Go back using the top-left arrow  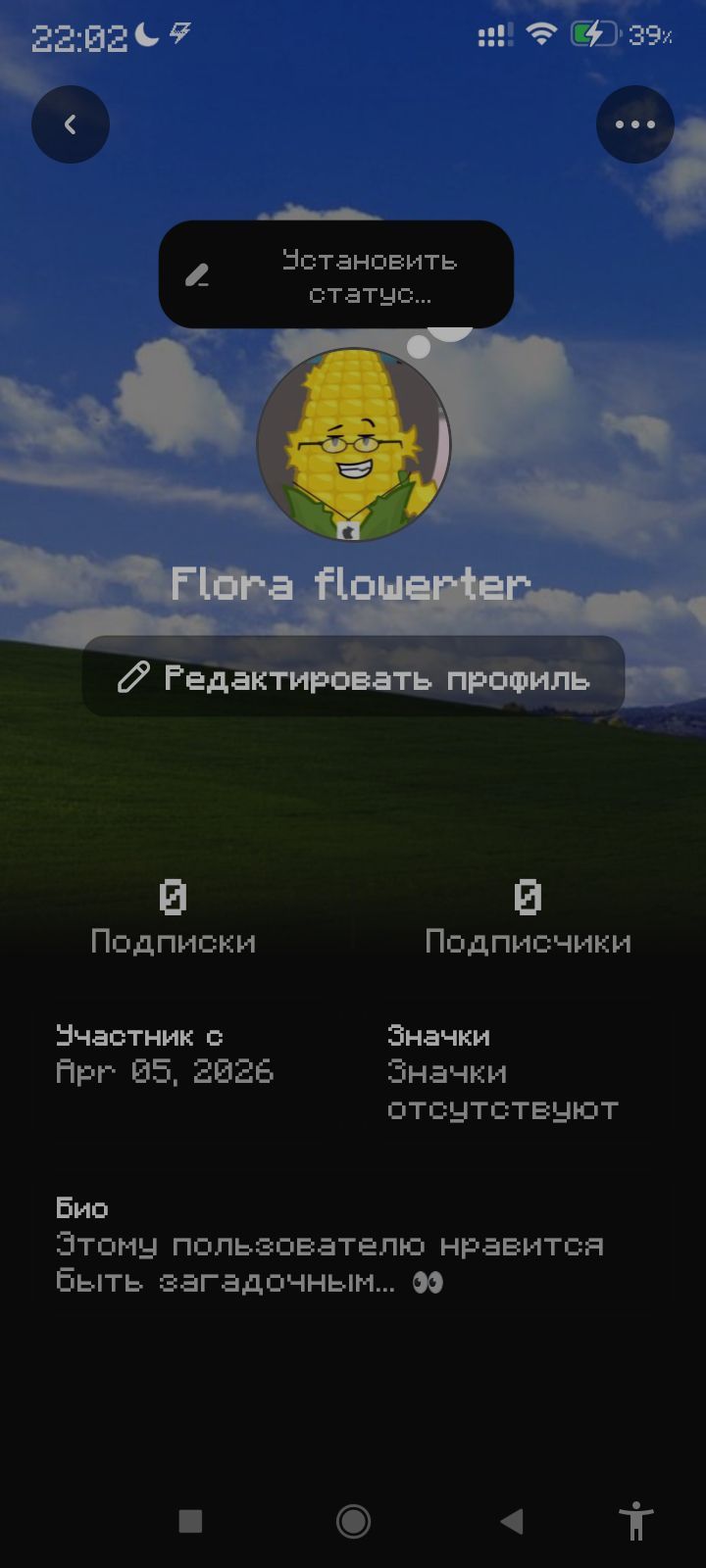(x=71, y=124)
